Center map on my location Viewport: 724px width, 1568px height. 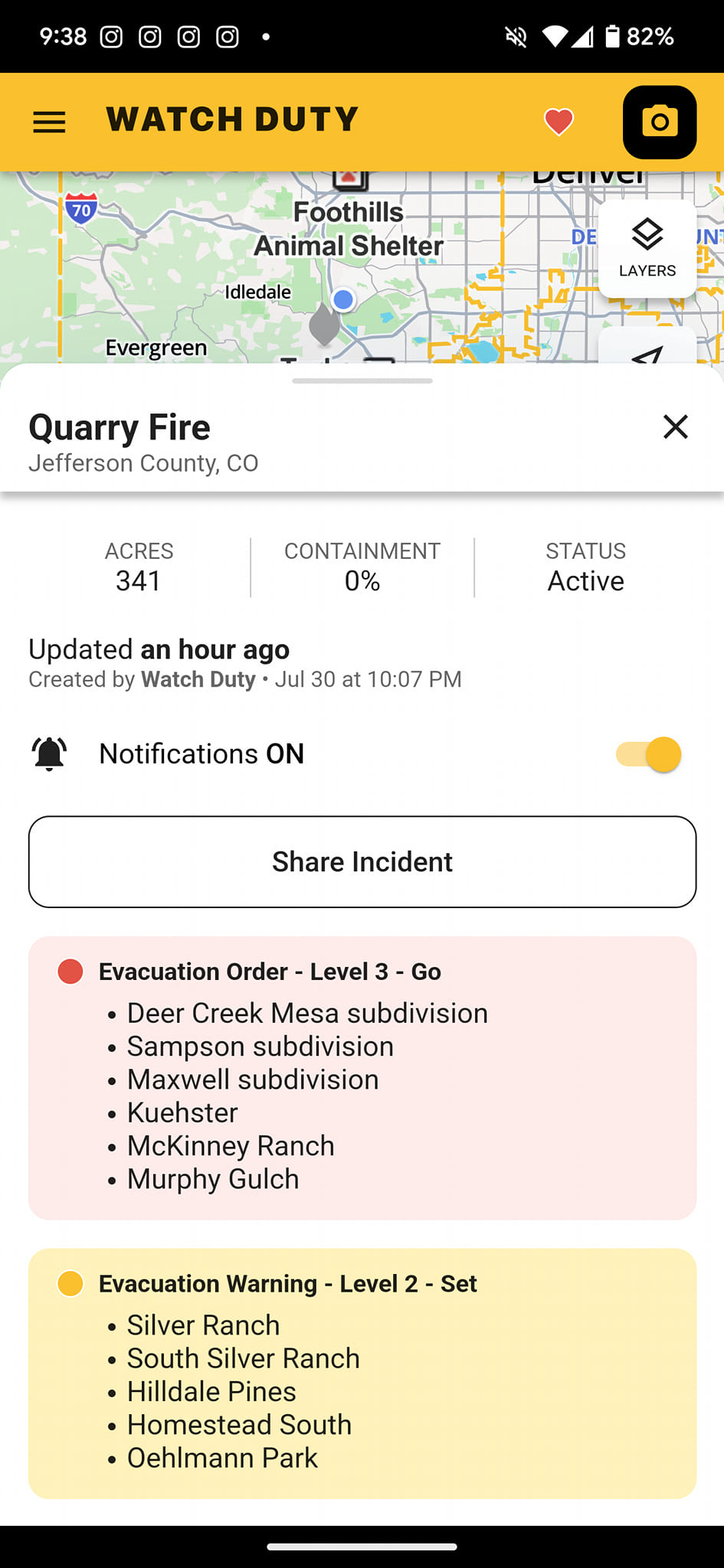(647, 351)
